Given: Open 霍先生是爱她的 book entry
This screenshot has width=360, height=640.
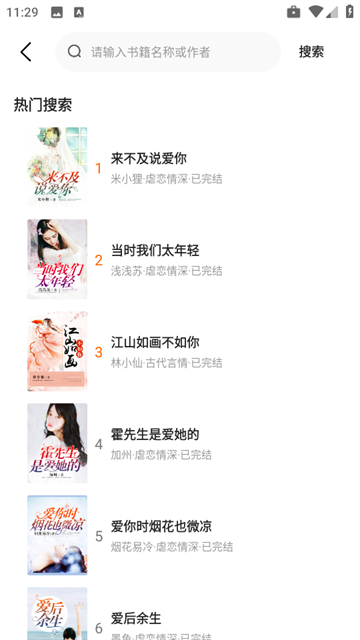Looking at the screenshot, I should (180, 443).
